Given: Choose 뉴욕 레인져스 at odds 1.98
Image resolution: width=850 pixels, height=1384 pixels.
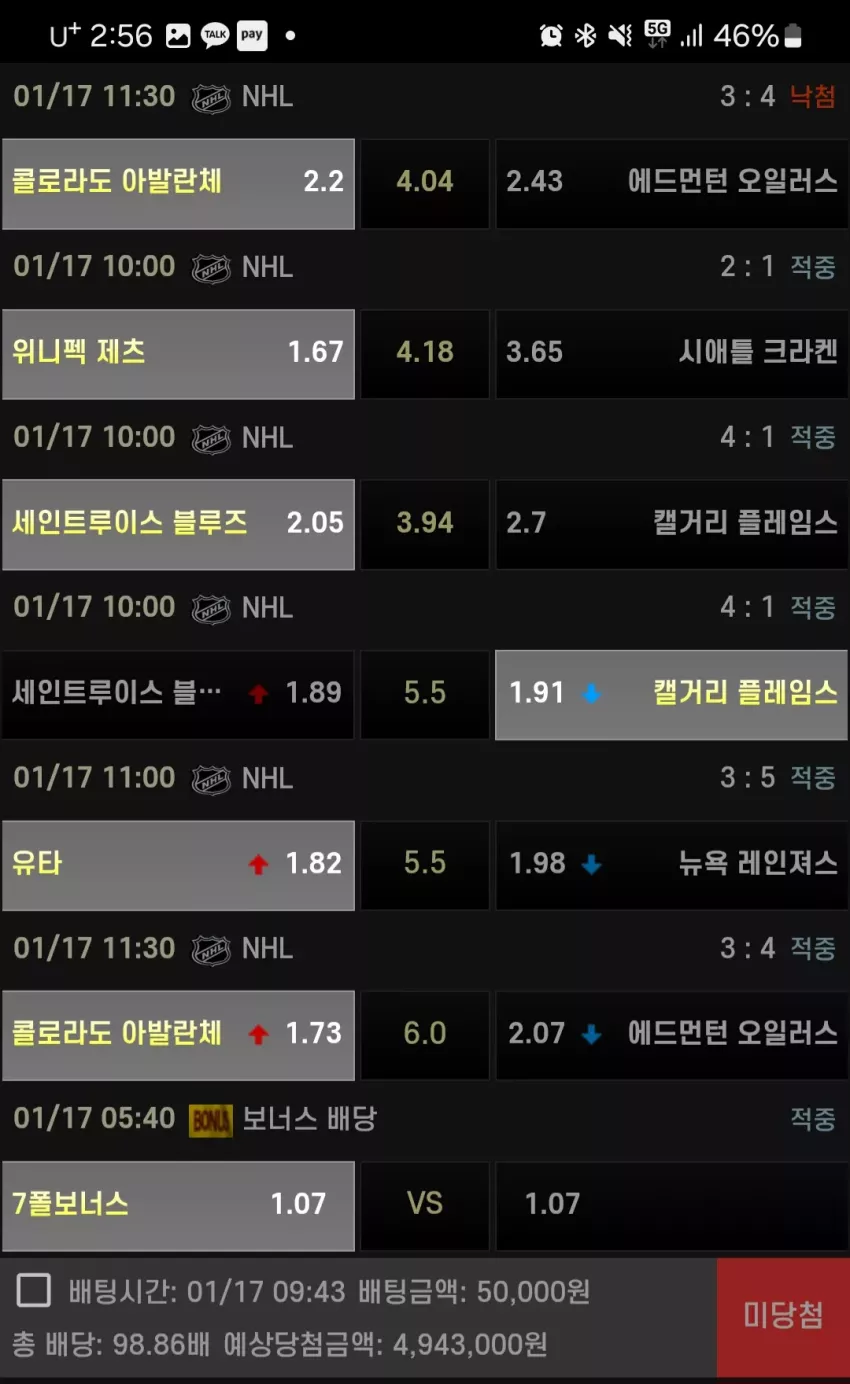Looking at the screenshot, I should (x=672, y=865).
